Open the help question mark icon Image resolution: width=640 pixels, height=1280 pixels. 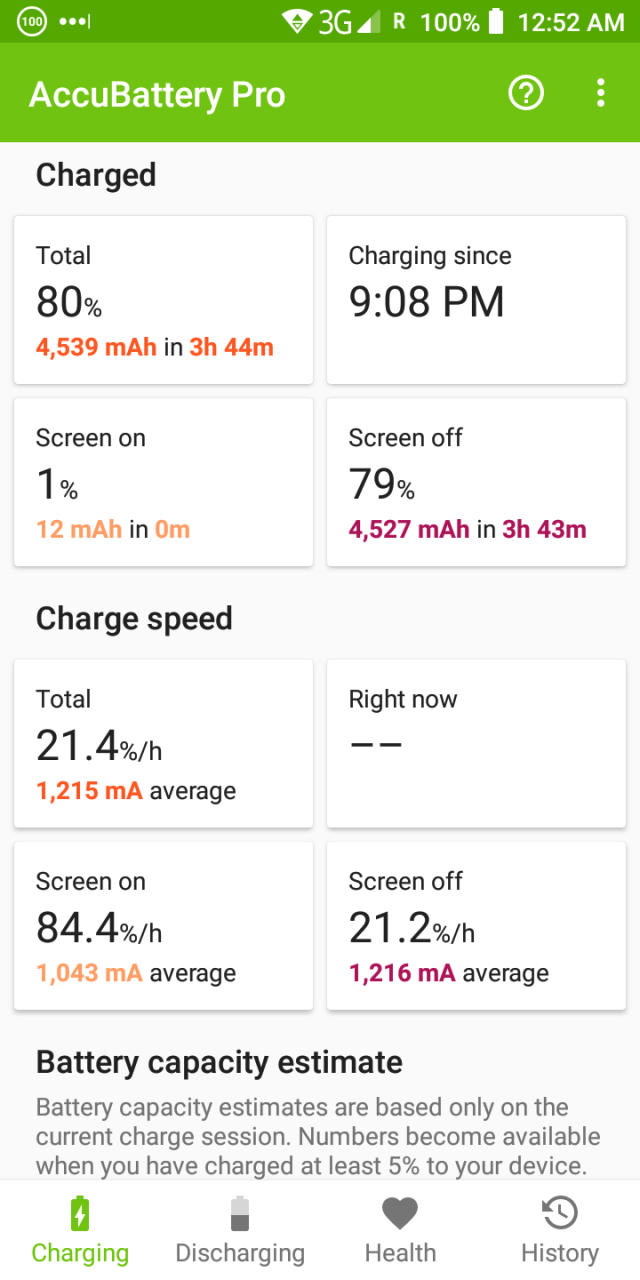click(526, 94)
